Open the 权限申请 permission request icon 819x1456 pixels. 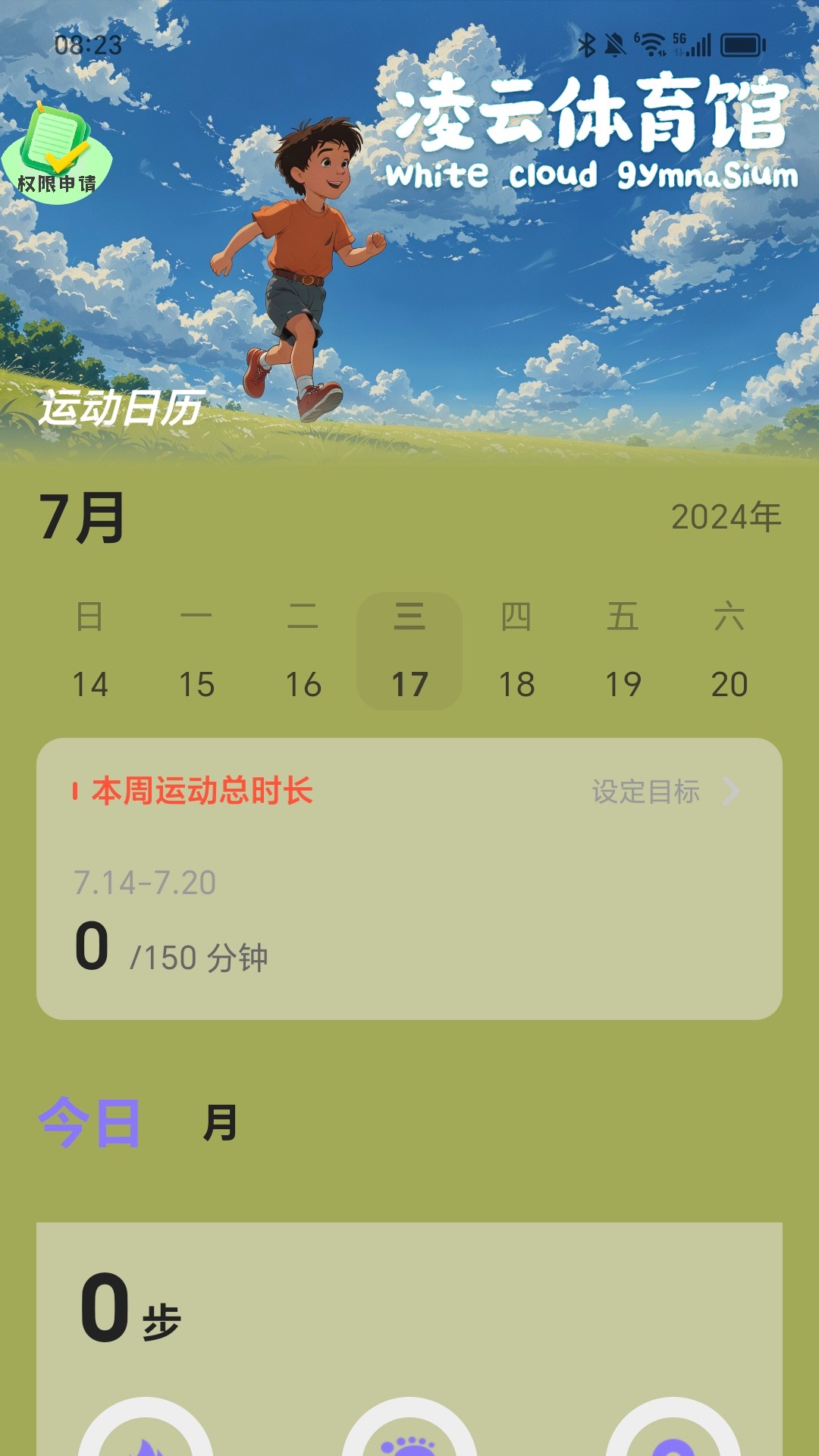[x=57, y=152]
